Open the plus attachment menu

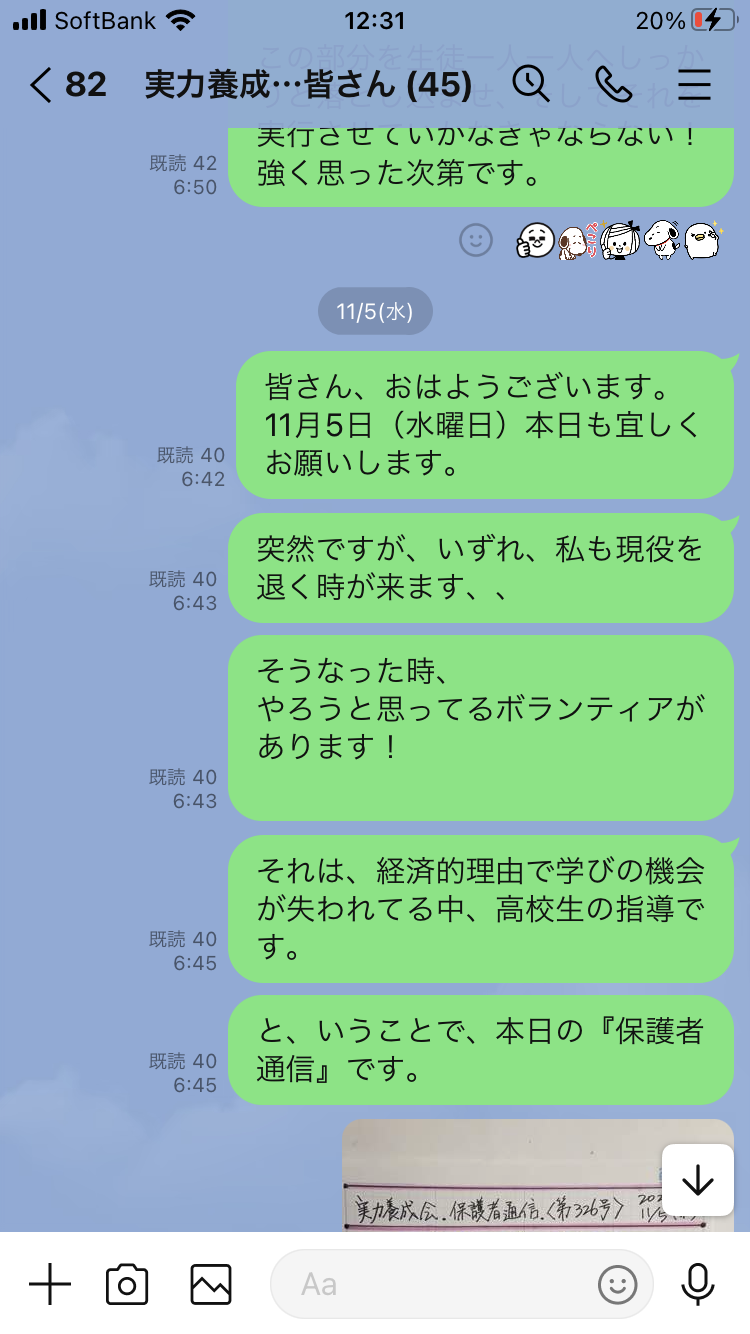[x=50, y=1284]
